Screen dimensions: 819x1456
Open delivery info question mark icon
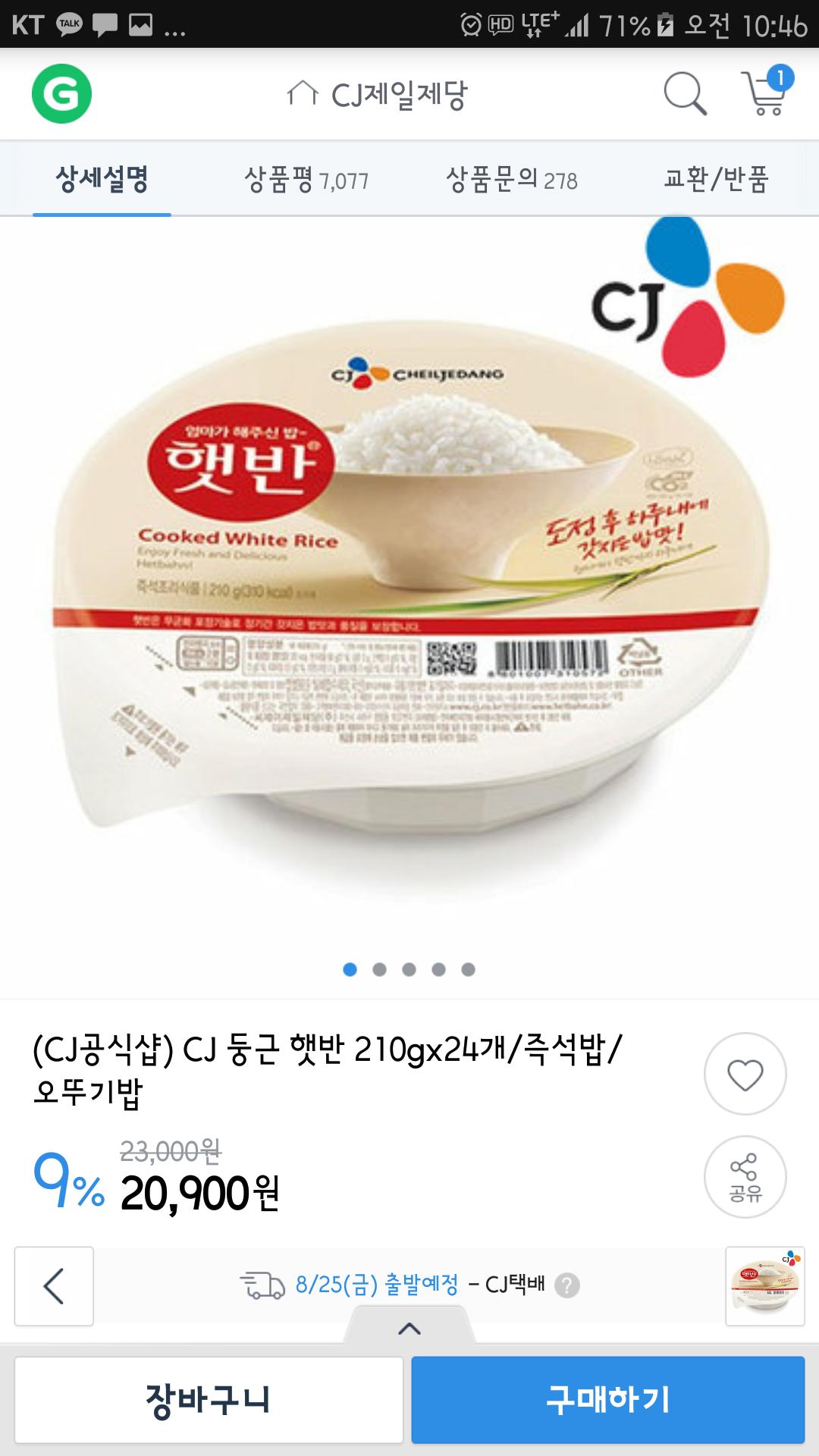567,1285
